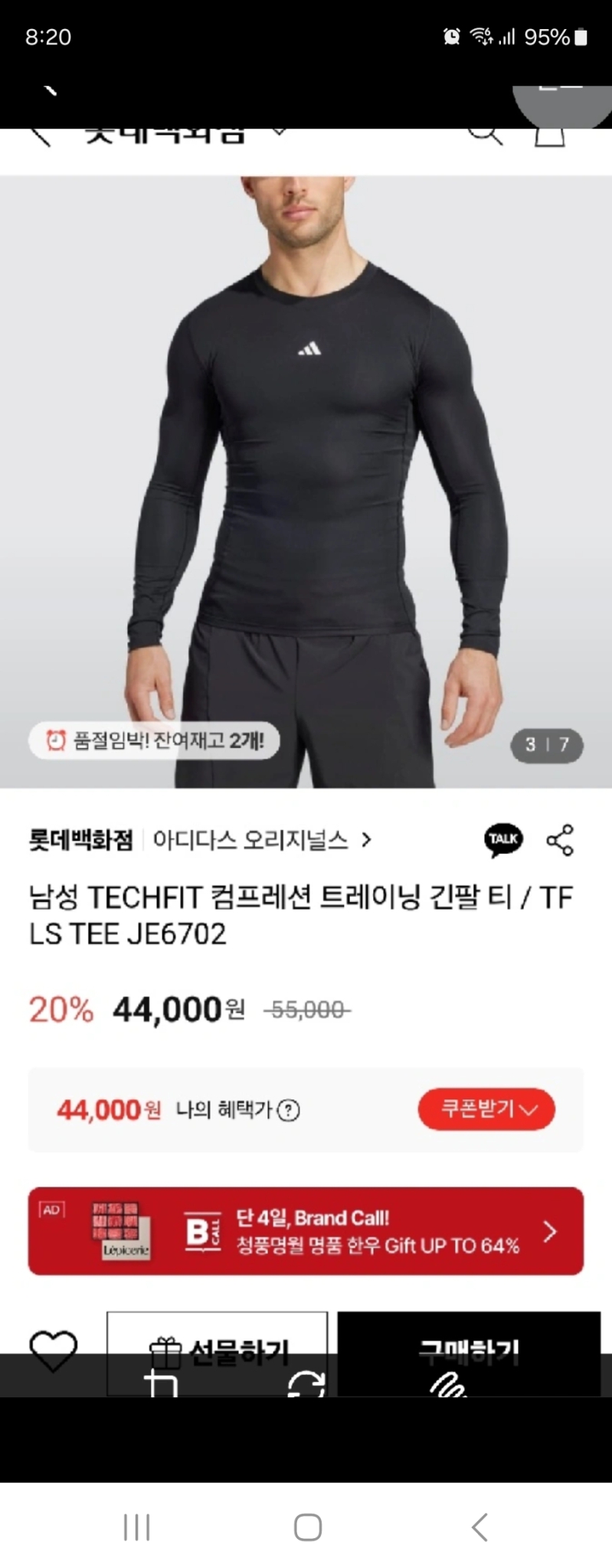Expand 아디다스 오리지널스 brand page arrow

(x=367, y=839)
